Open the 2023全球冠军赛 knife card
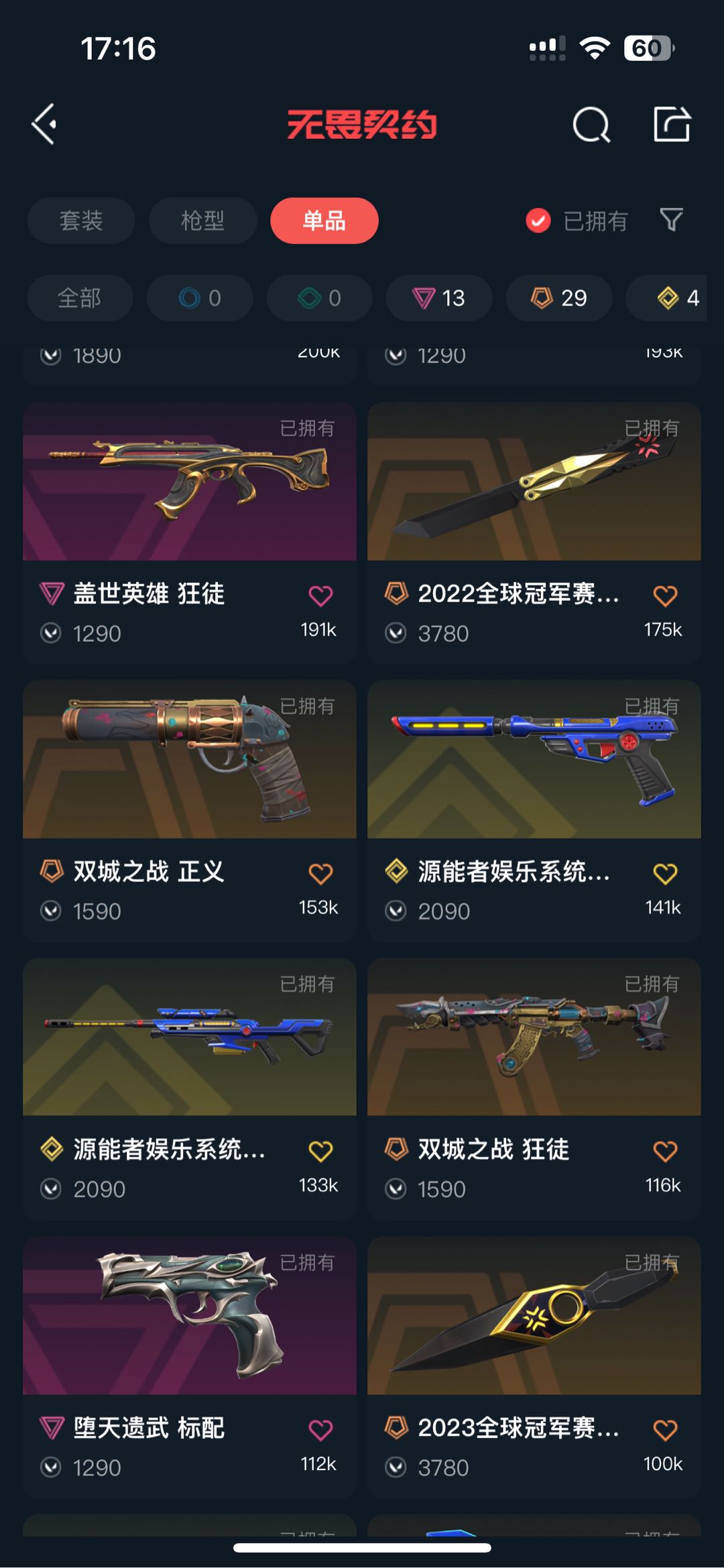 pos(534,1367)
